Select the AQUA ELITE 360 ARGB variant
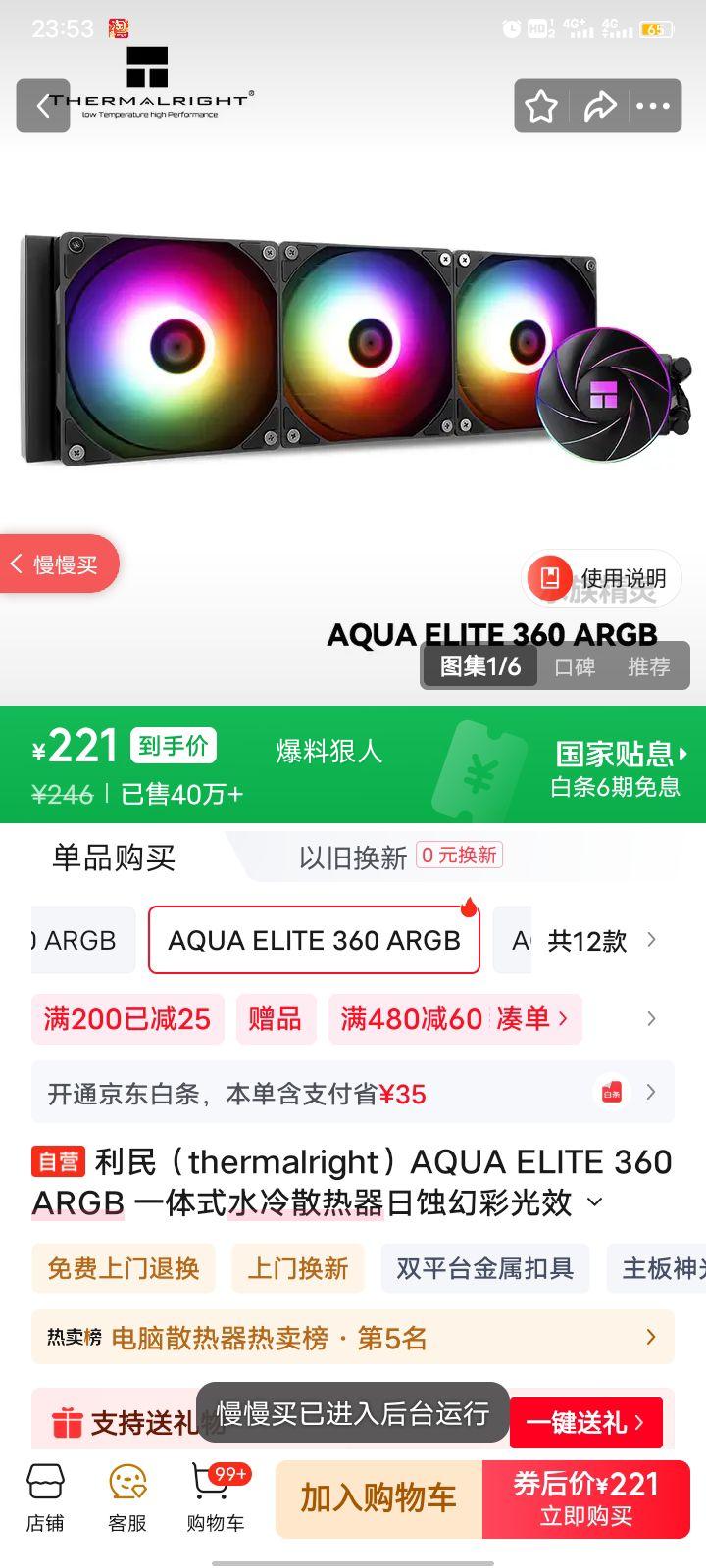Image resolution: width=706 pixels, height=1568 pixels. tap(314, 940)
